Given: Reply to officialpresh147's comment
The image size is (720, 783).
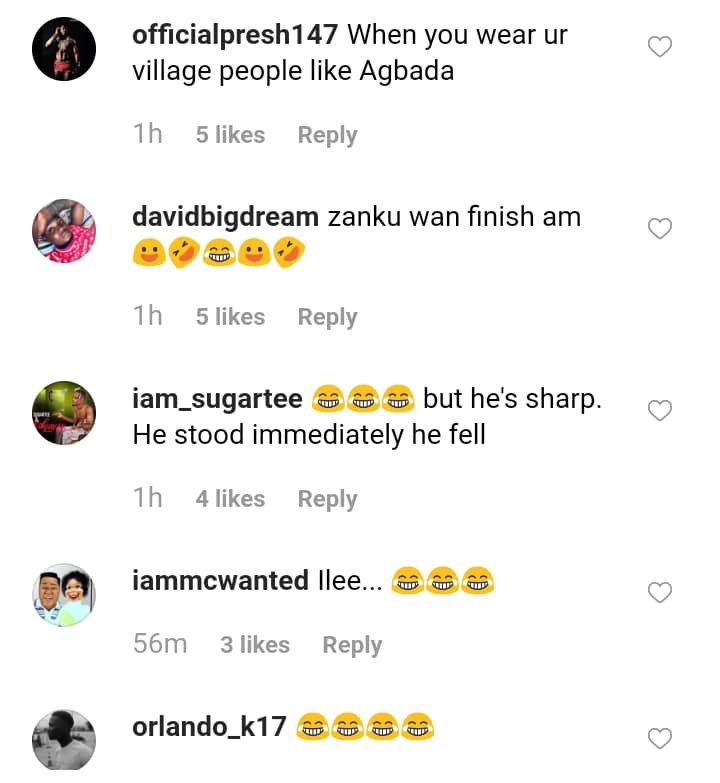Looking at the screenshot, I should pos(327,135).
